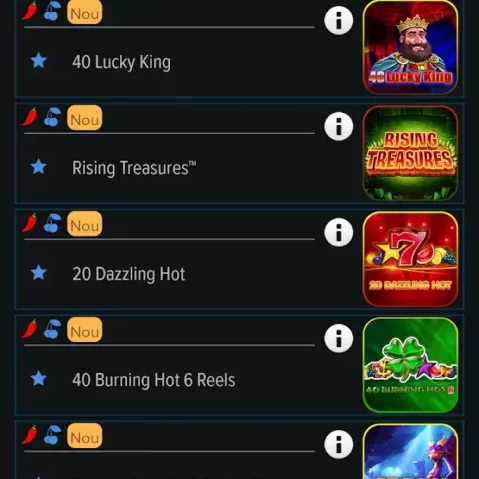Launch 40 Lucky King from its thumbnail
This screenshot has width=479, height=479.
click(410, 47)
